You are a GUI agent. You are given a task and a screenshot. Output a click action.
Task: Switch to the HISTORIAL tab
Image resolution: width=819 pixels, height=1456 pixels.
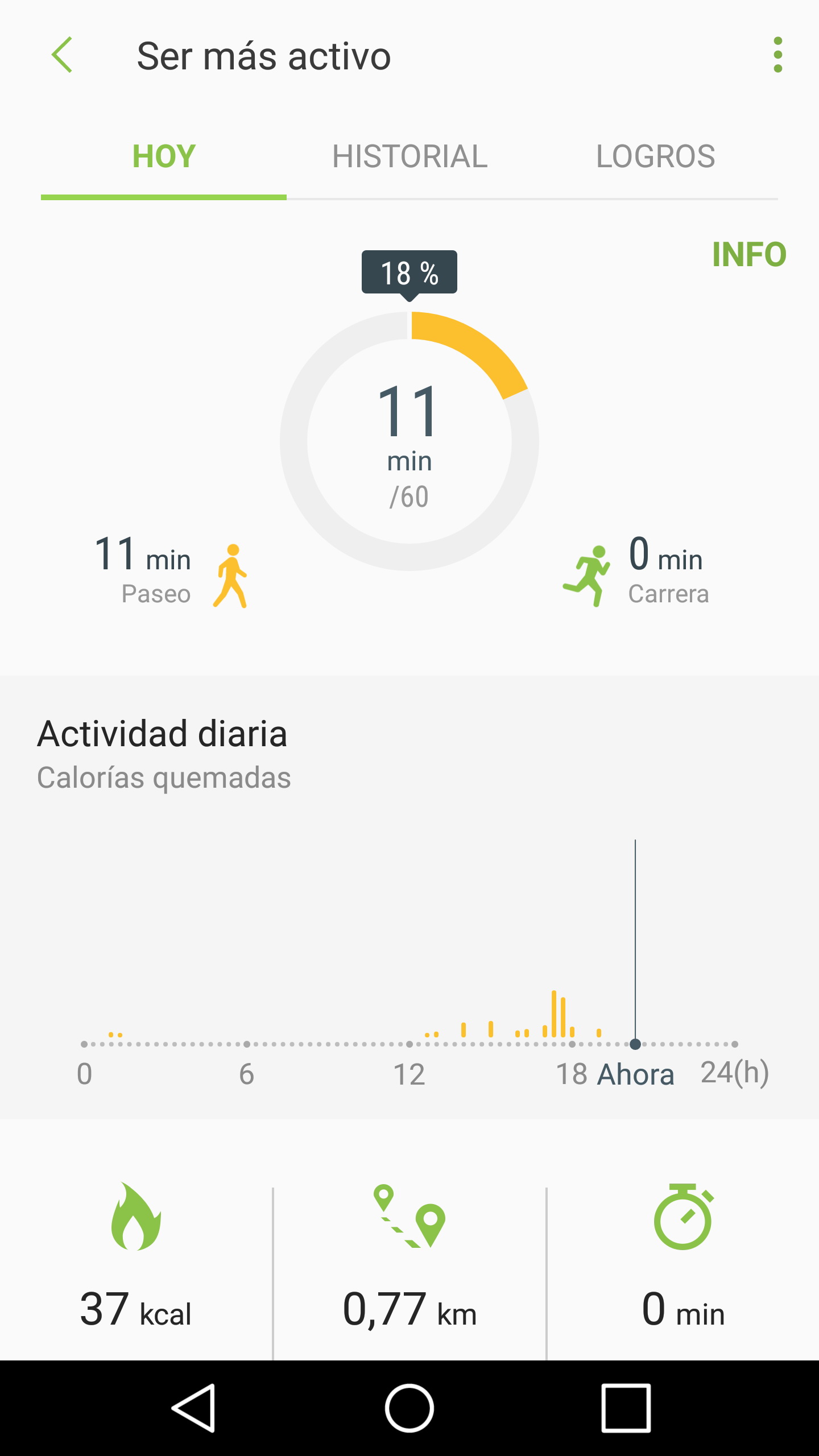click(x=409, y=156)
